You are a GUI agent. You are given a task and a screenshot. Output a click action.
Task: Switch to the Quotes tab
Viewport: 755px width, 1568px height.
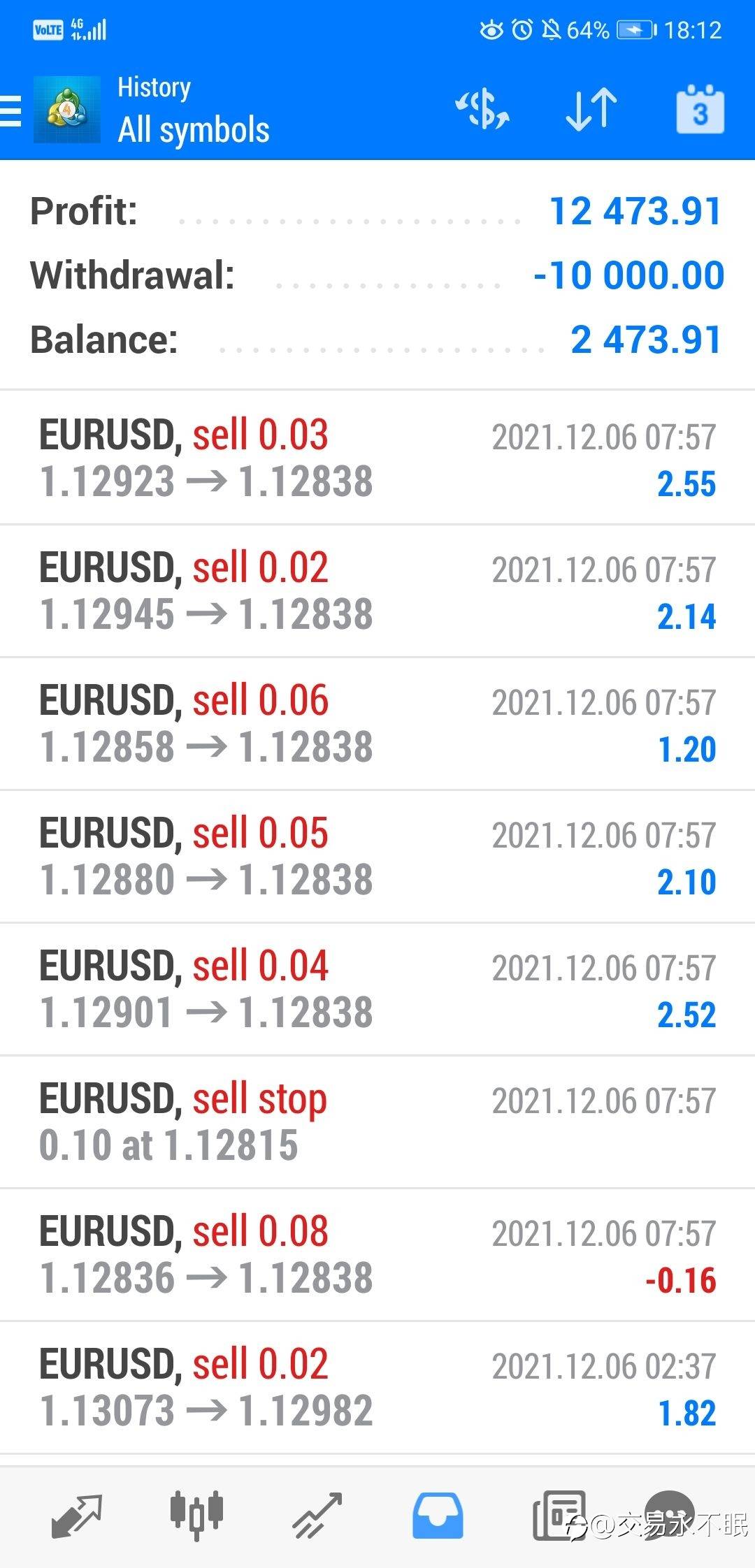[77, 1516]
